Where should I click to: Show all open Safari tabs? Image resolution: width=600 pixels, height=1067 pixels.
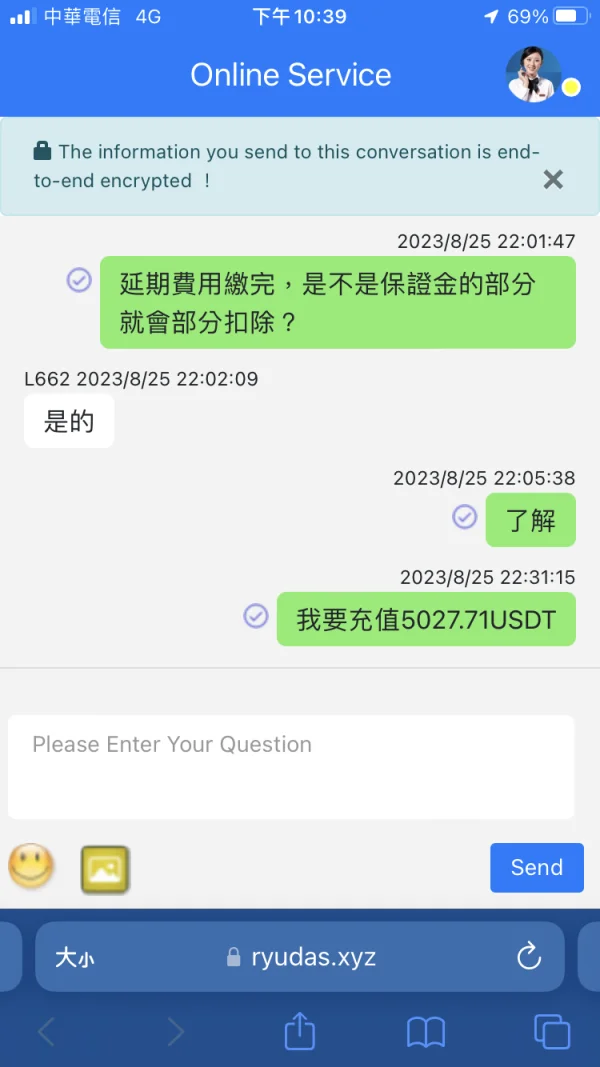coord(552,1031)
